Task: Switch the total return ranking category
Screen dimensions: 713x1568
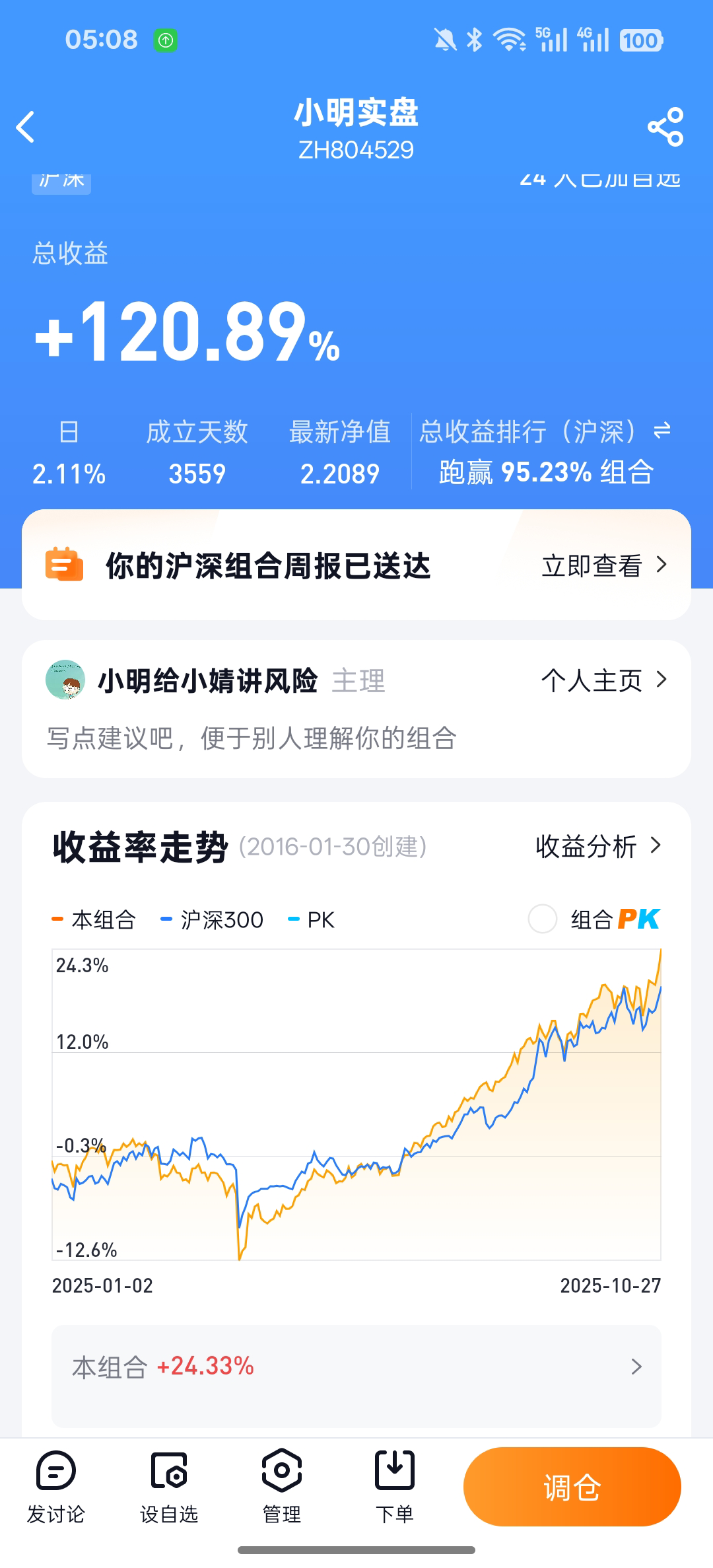Action: (x=662, y=431)
